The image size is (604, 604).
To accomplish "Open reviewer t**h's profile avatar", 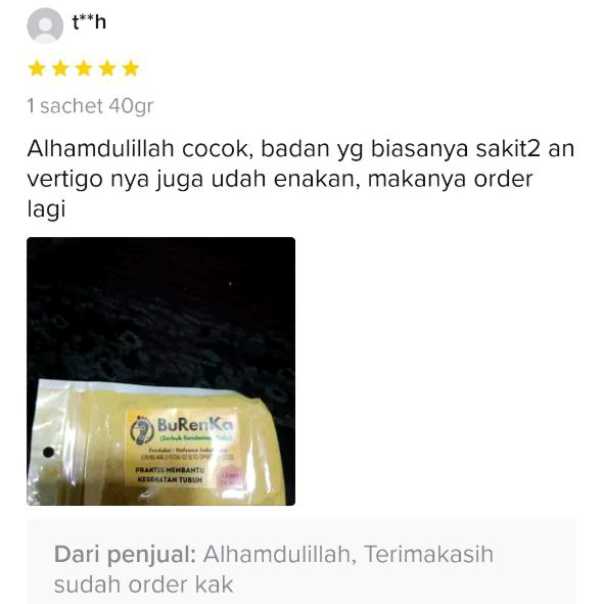I will point(44,25).
